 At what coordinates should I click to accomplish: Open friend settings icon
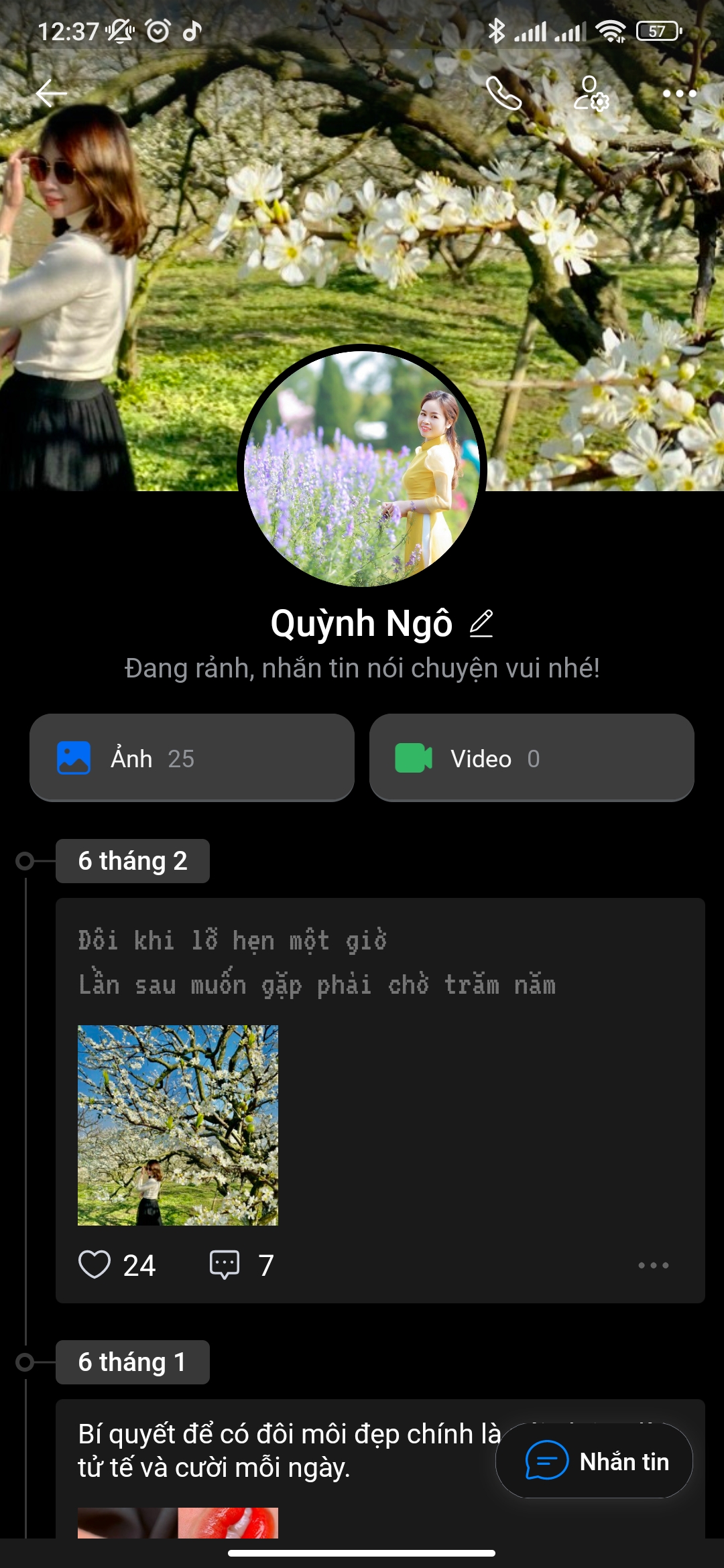coord(591,93)
